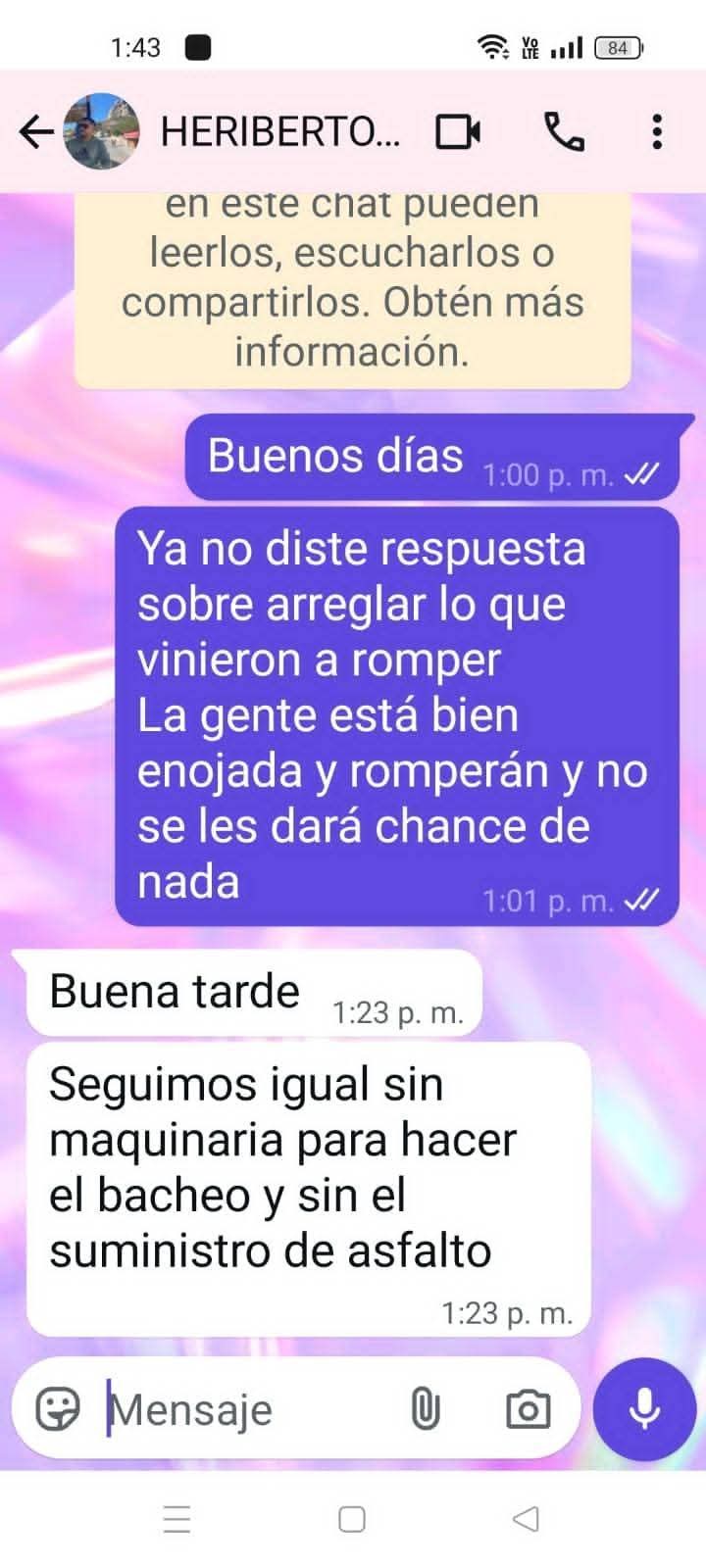Viewport: 706px width, 1568px height.
Task: Start a video call with Heriberto
Action: 458,131
